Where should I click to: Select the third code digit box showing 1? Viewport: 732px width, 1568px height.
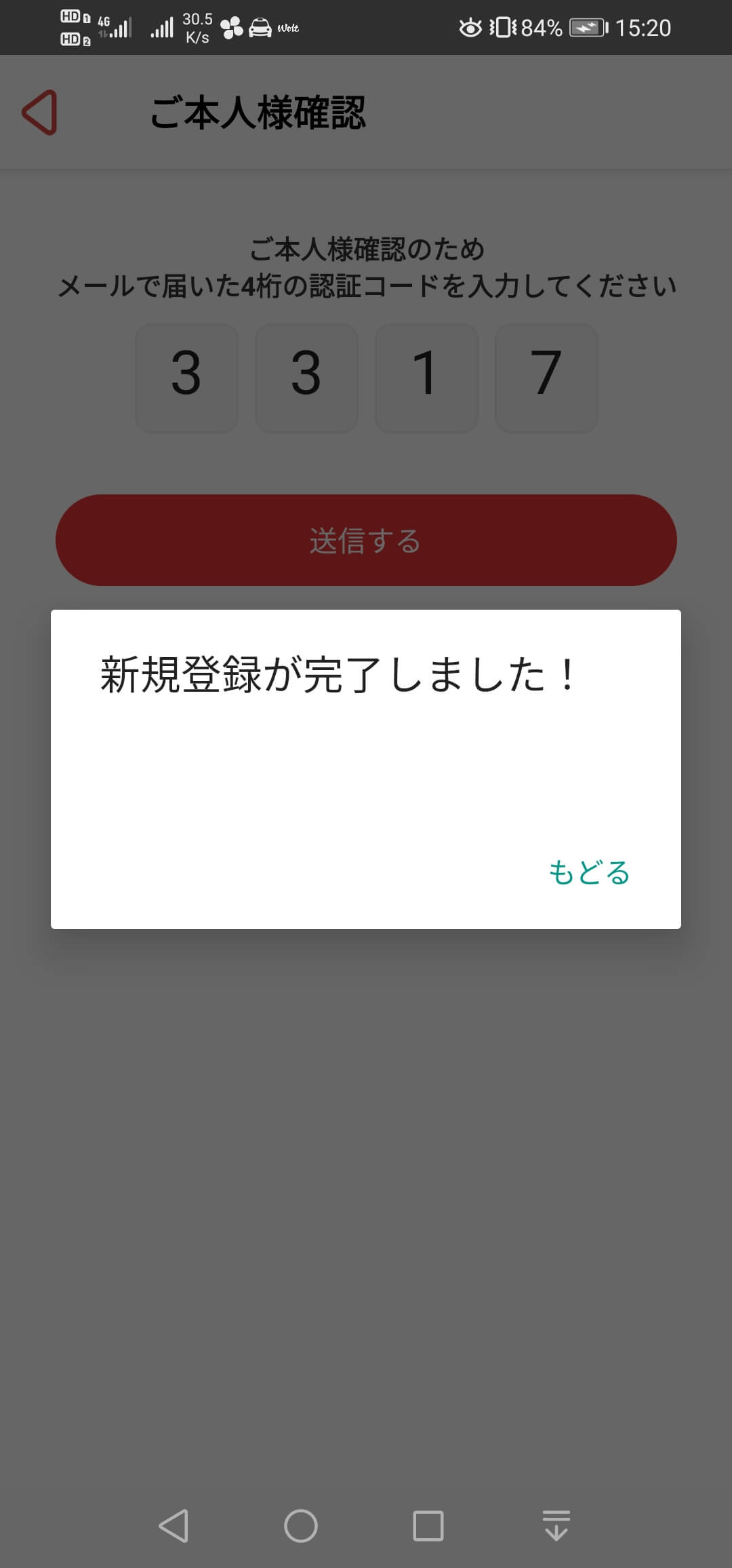[426, 378]
